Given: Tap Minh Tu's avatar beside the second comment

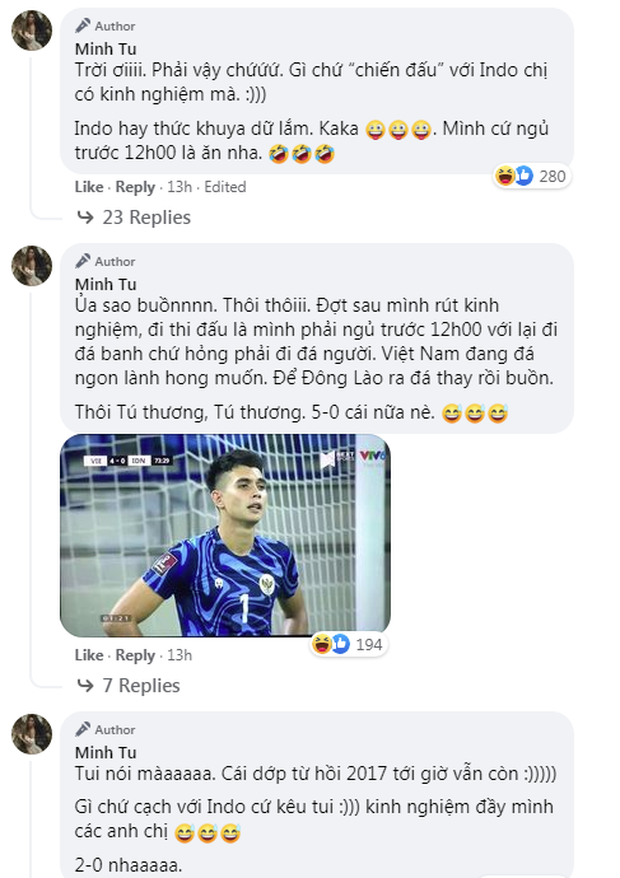Looking at the screenshot, I should pos(31,266).
